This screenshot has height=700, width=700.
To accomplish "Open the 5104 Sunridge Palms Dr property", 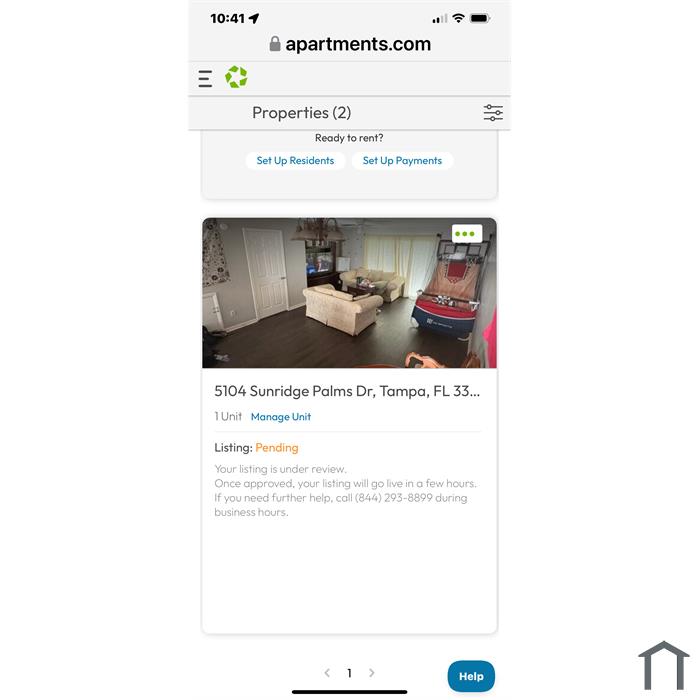I will (x=347, y=391).
